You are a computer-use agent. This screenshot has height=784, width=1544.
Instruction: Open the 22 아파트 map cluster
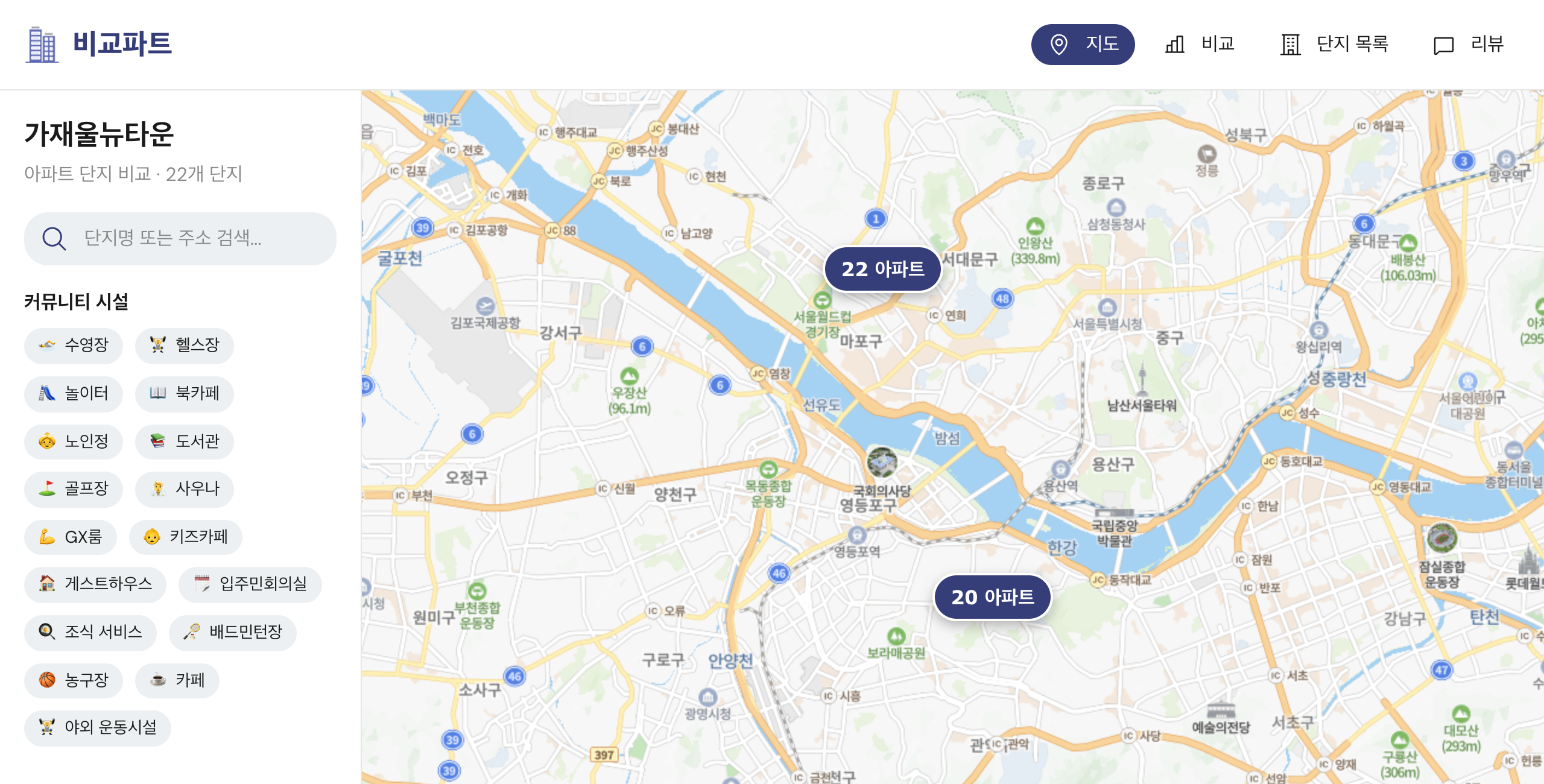(882, 269)
